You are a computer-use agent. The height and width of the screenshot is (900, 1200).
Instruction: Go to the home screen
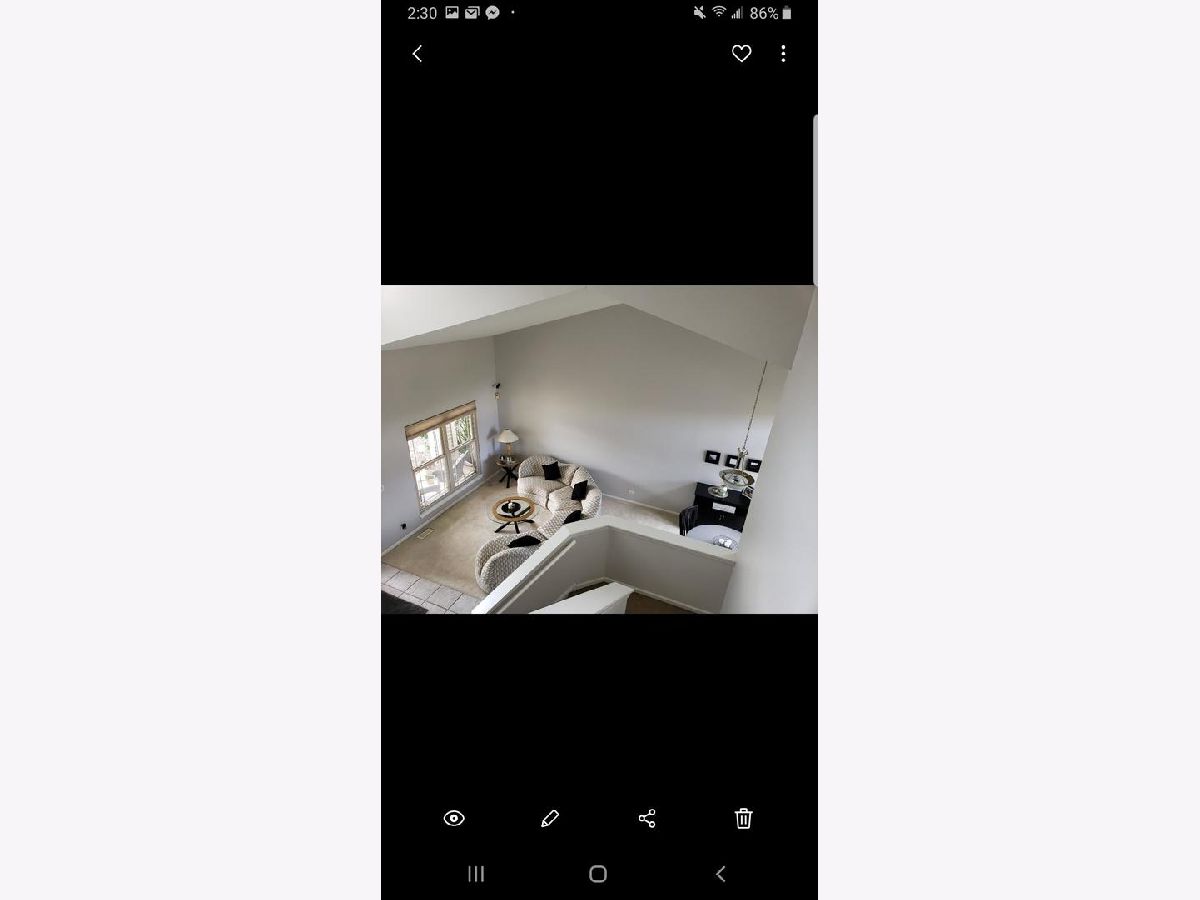coord(598,874)
